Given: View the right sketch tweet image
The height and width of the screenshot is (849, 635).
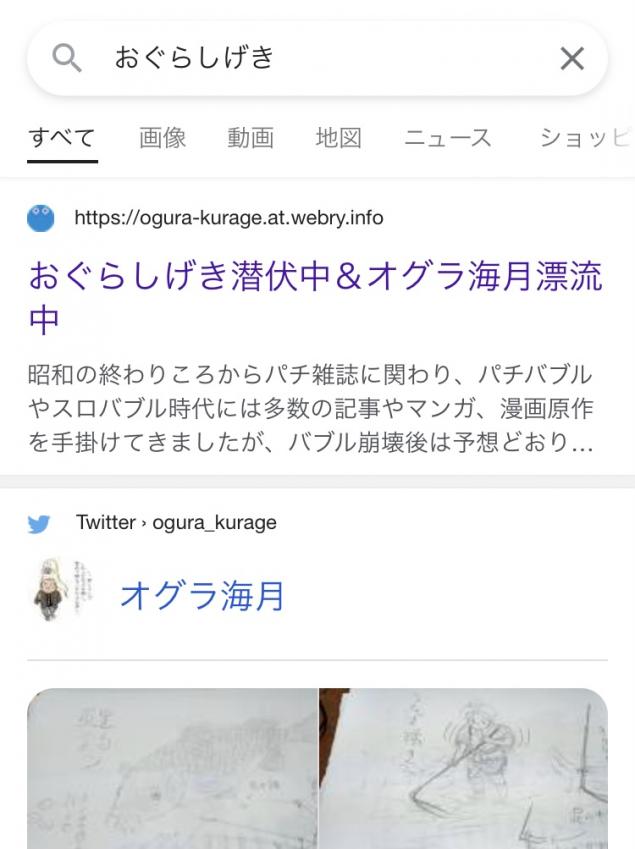Looking at the screenshot, I should (x=463, y=768).
